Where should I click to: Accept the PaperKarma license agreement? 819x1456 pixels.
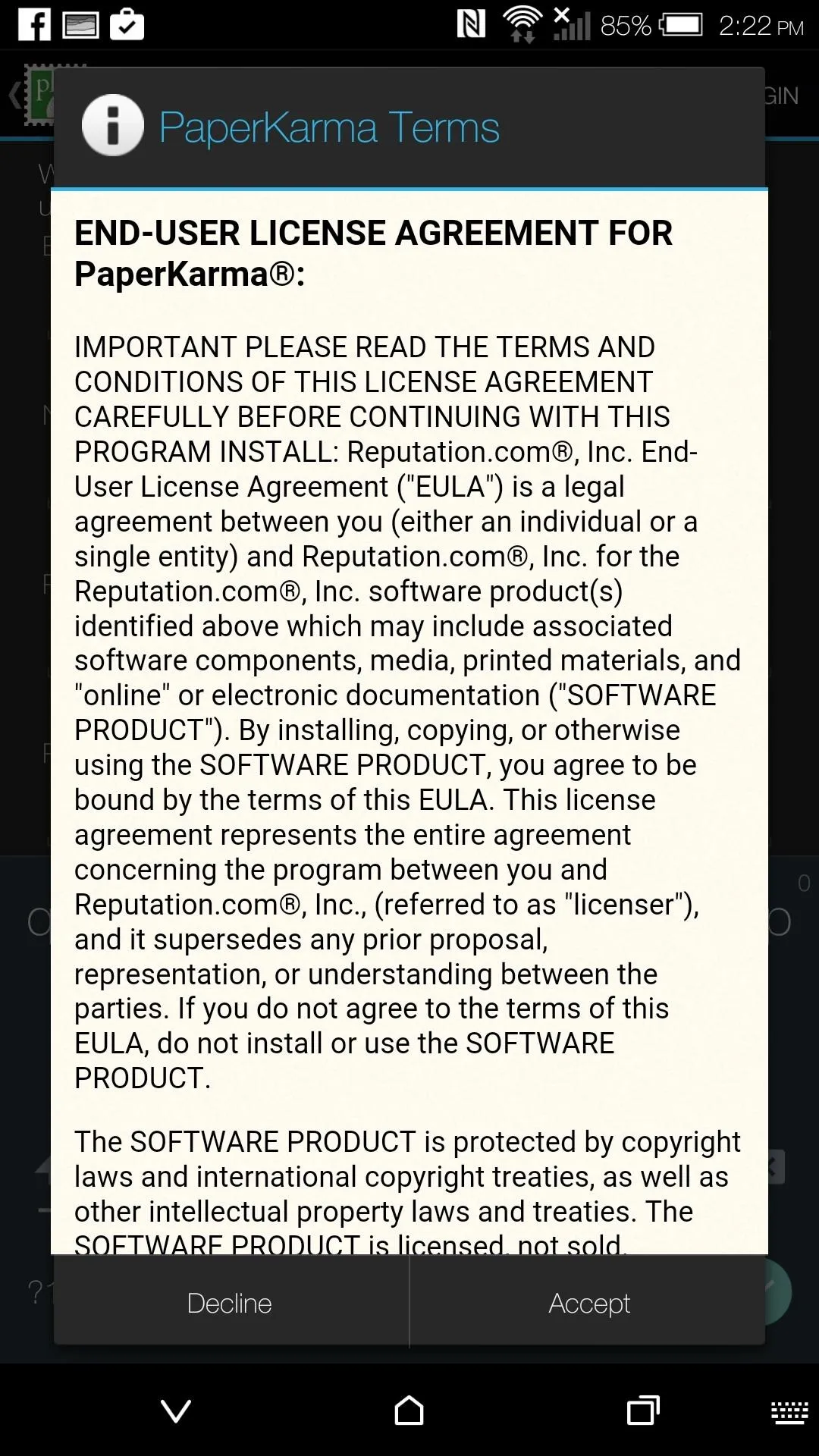point(588,1303)
